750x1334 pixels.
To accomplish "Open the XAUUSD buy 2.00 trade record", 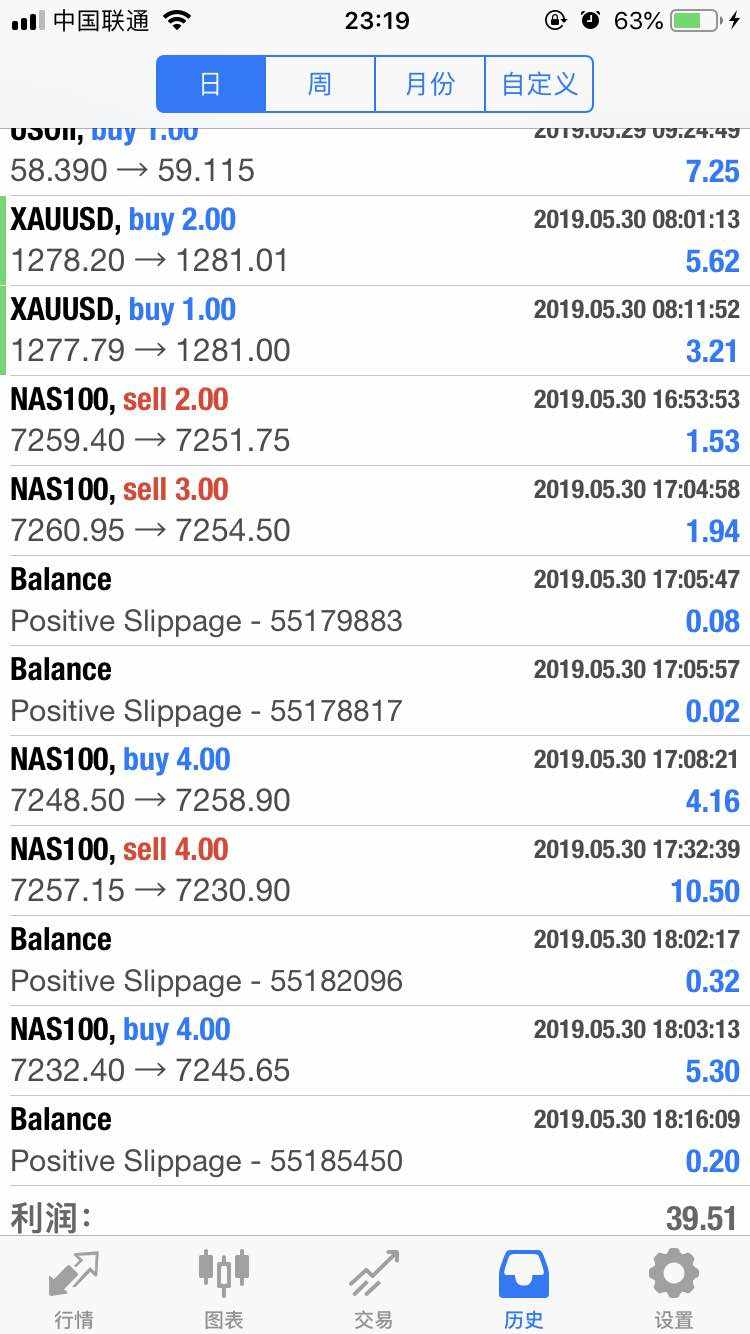I will [x=375, y=241].
